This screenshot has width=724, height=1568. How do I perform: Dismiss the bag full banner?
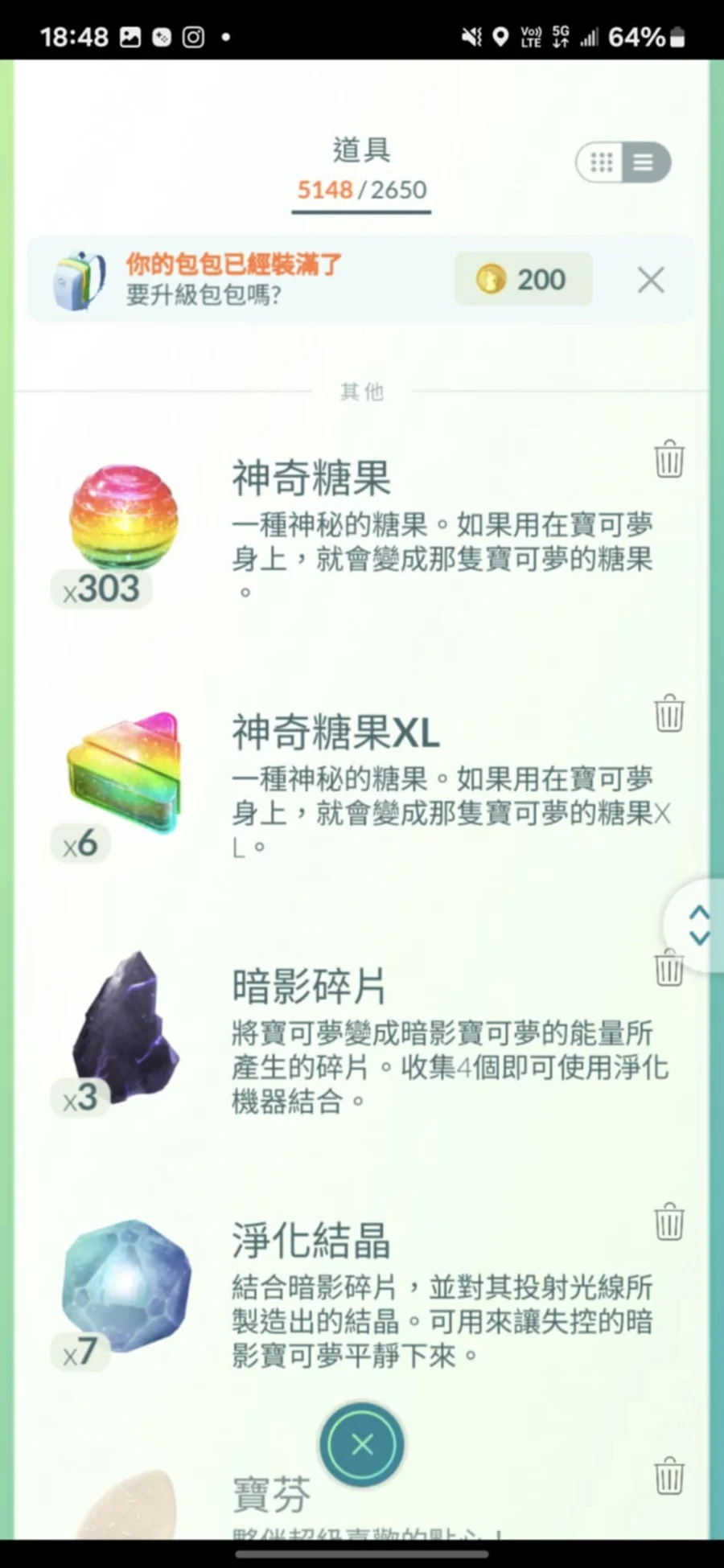pos(650,280)
